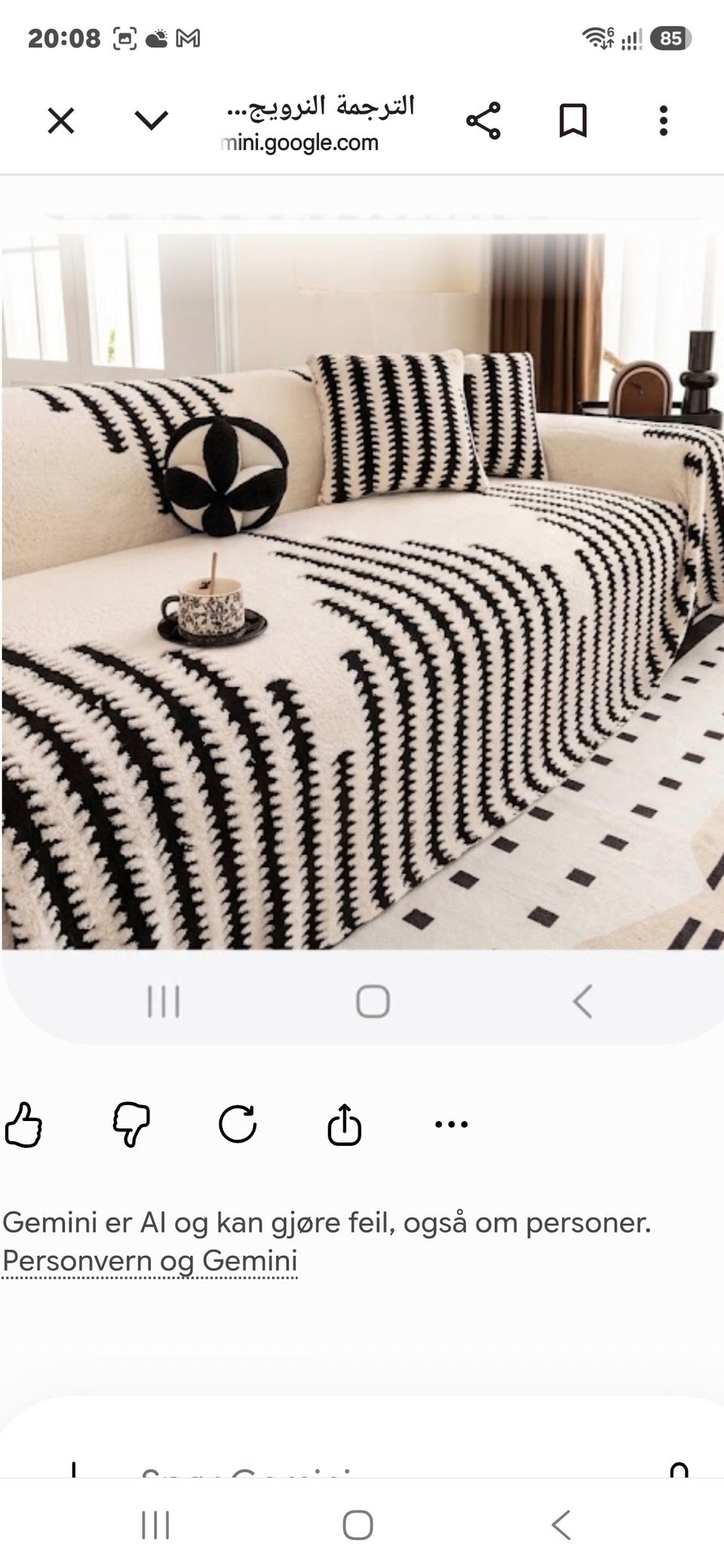This screenshot has height=1568, width=724.
Task: Open the Personvern og Gemini link
Action: [x=150, y=1261]
